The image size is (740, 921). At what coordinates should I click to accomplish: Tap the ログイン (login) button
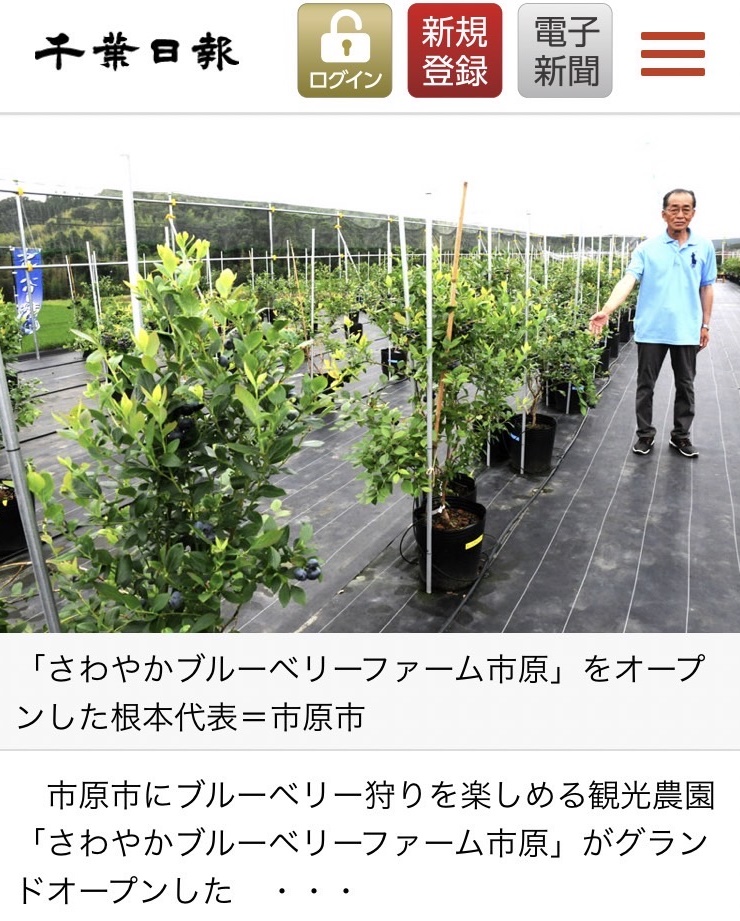click(x=345, y=51)
